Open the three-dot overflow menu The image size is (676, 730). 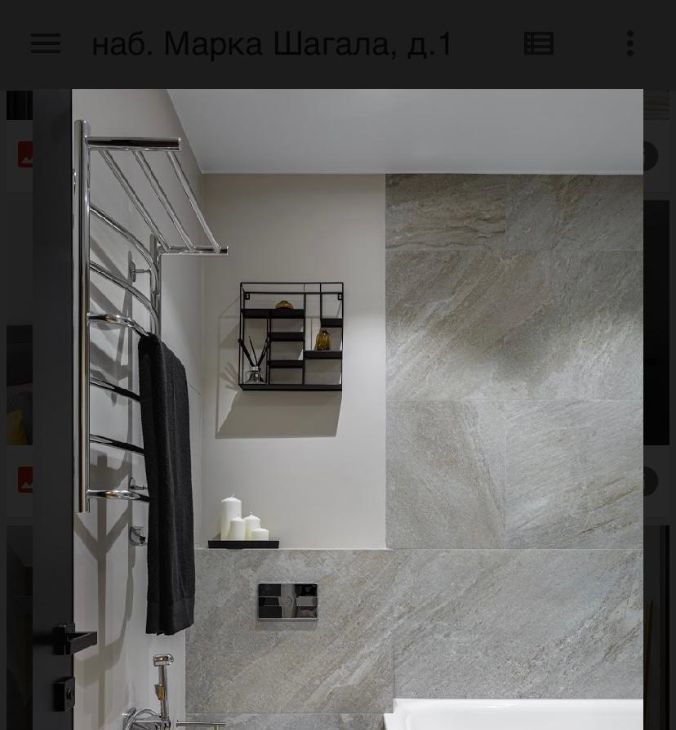(x=630, y=43)
